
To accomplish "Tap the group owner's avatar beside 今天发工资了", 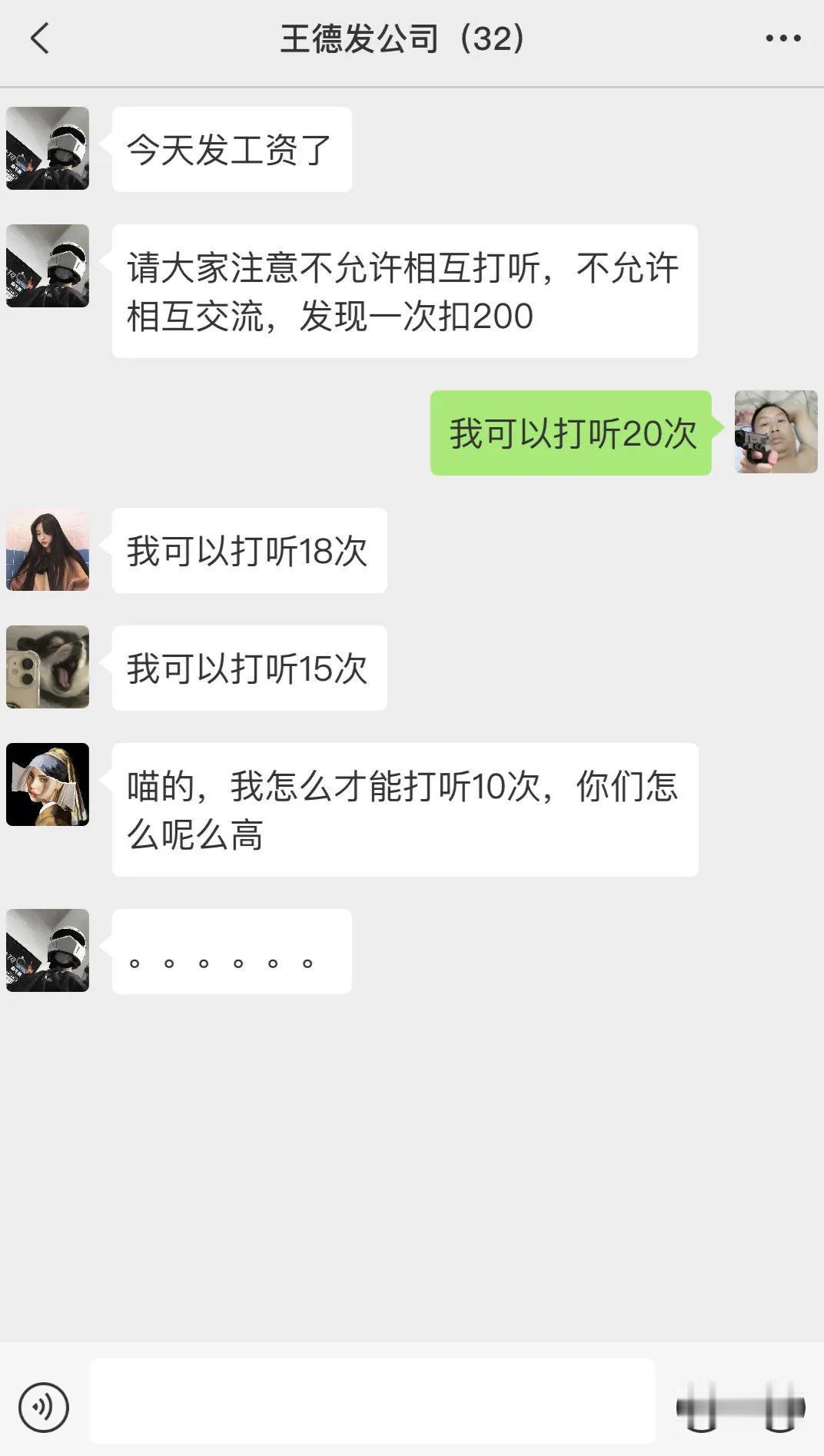I will (48, 147).
